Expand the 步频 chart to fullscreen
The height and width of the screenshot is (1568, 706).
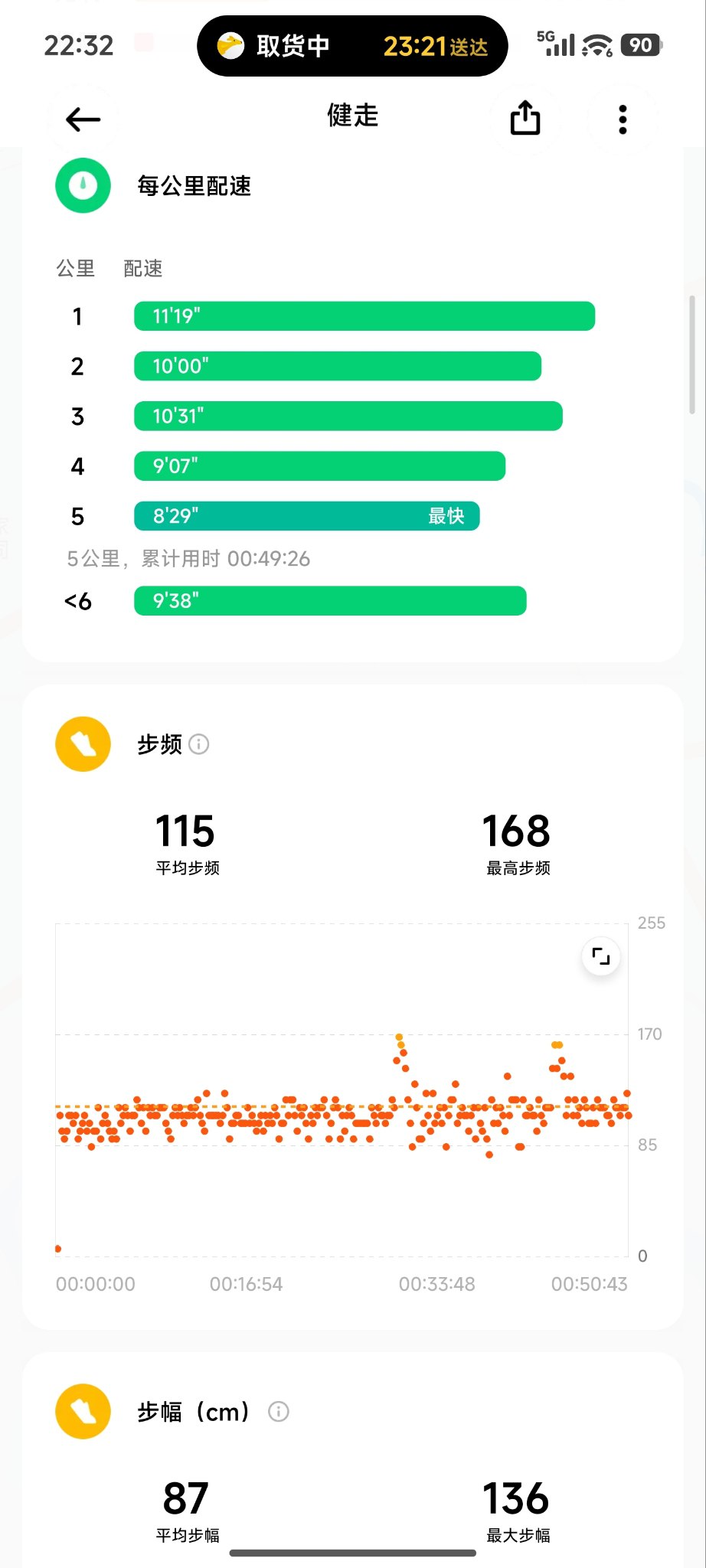601,956
